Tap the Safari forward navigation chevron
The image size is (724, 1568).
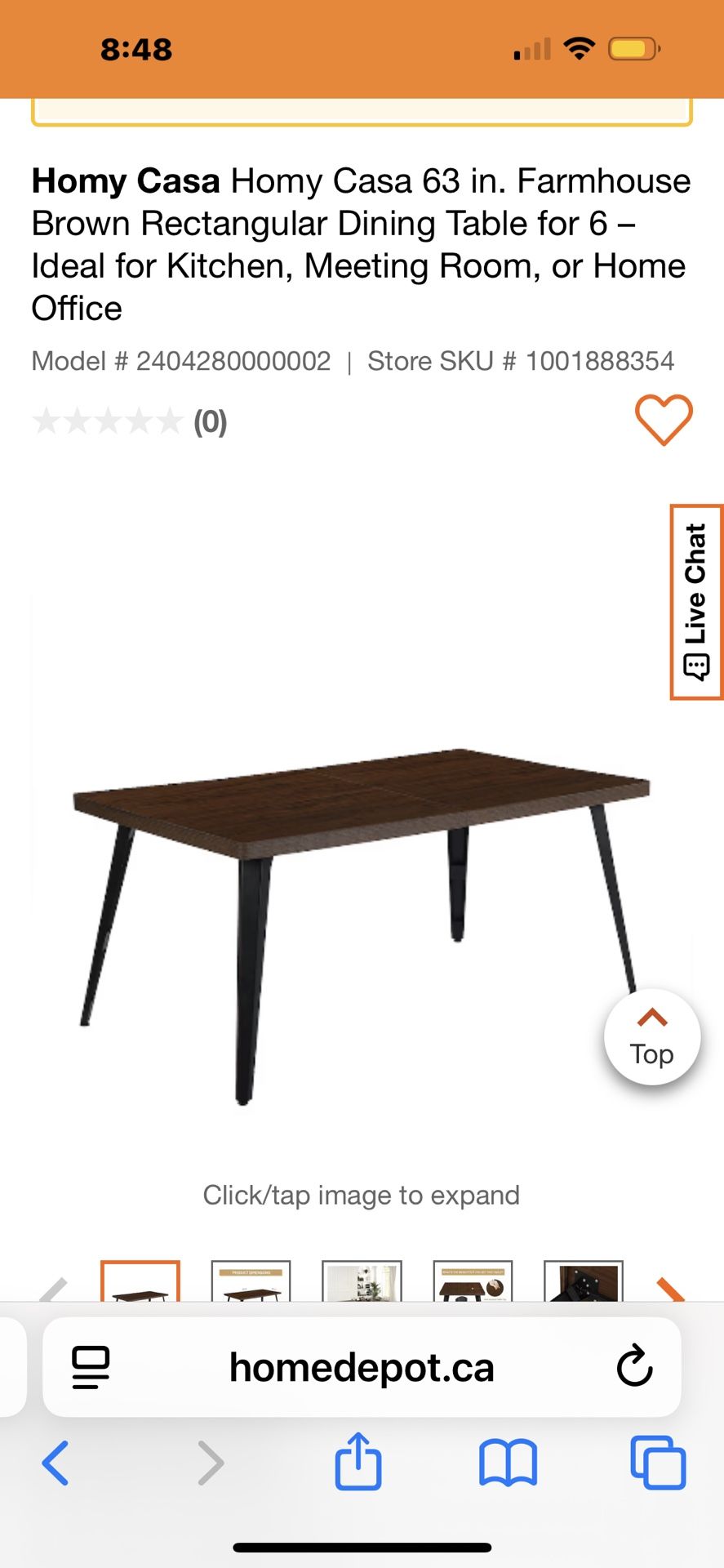click(x=211, y=1463)
